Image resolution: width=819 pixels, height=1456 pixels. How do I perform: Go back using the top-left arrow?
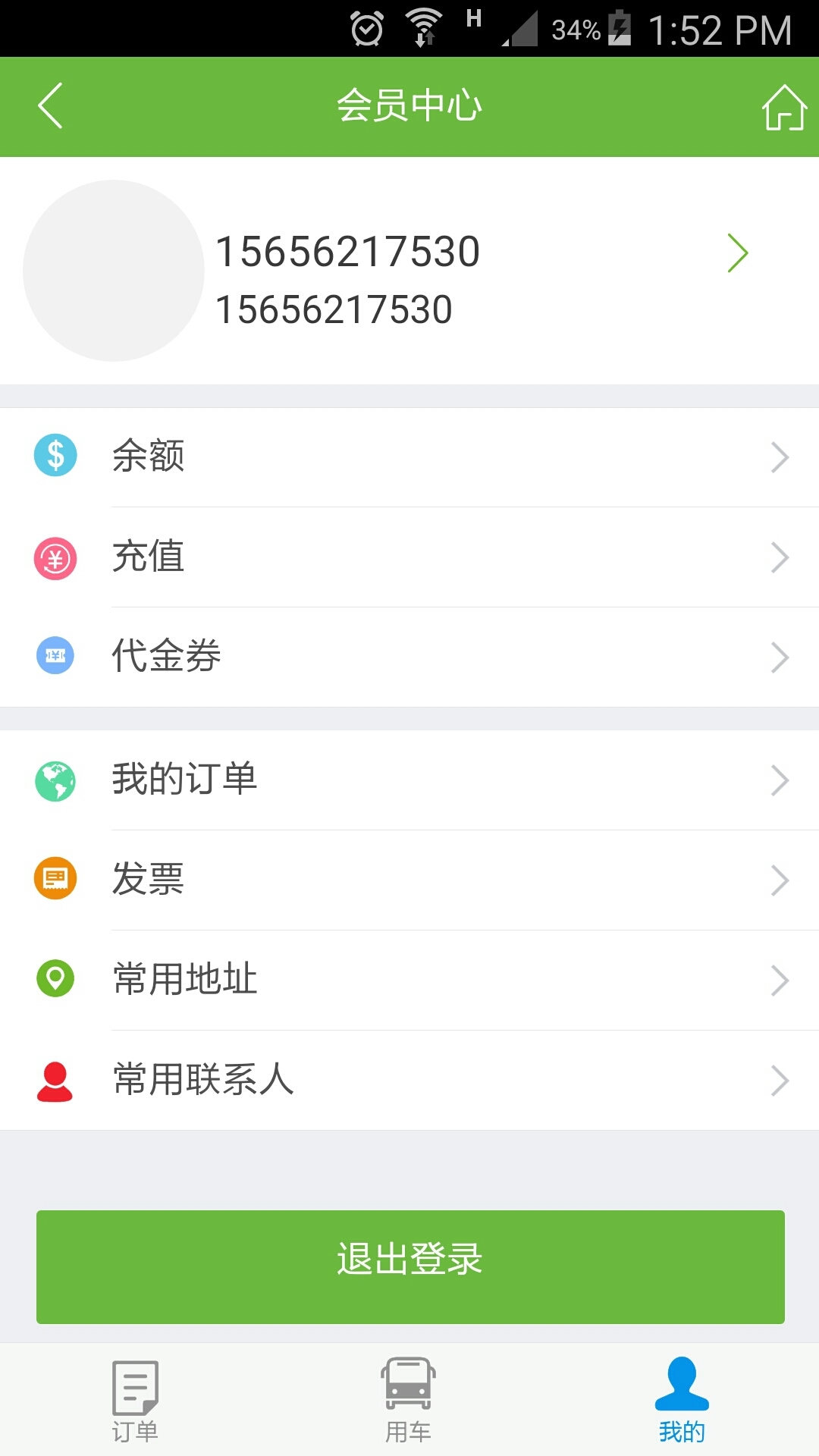coord(50,105)
